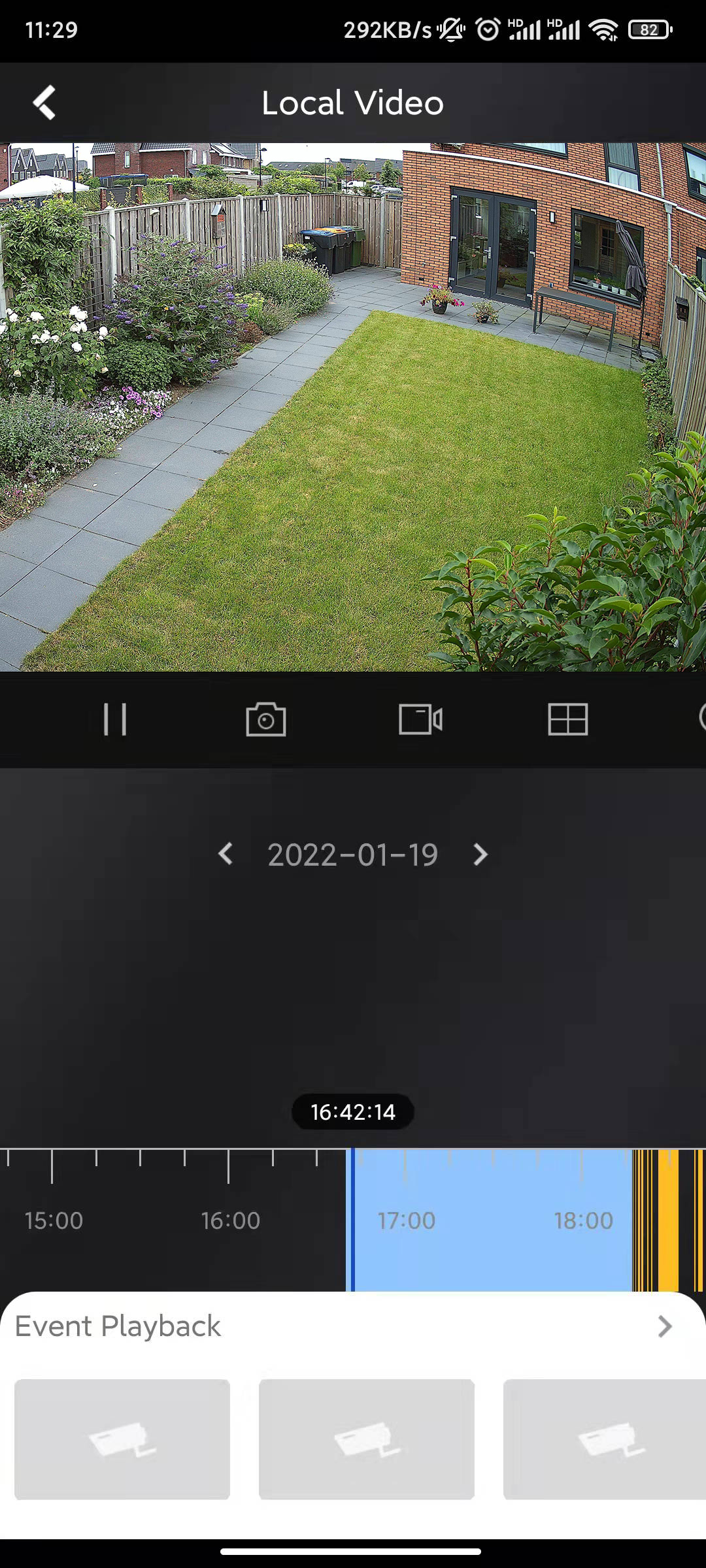
Task: Open Event Playback list
Action: [x=664, y=1326]
